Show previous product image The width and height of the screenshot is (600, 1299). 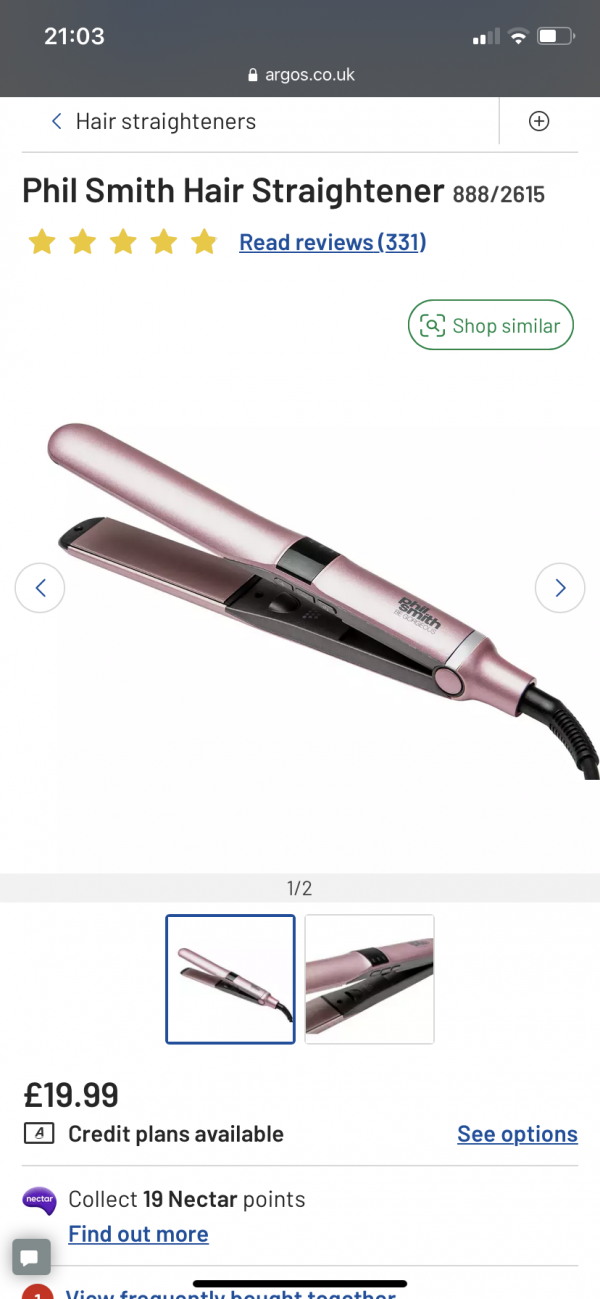(40, 588)
